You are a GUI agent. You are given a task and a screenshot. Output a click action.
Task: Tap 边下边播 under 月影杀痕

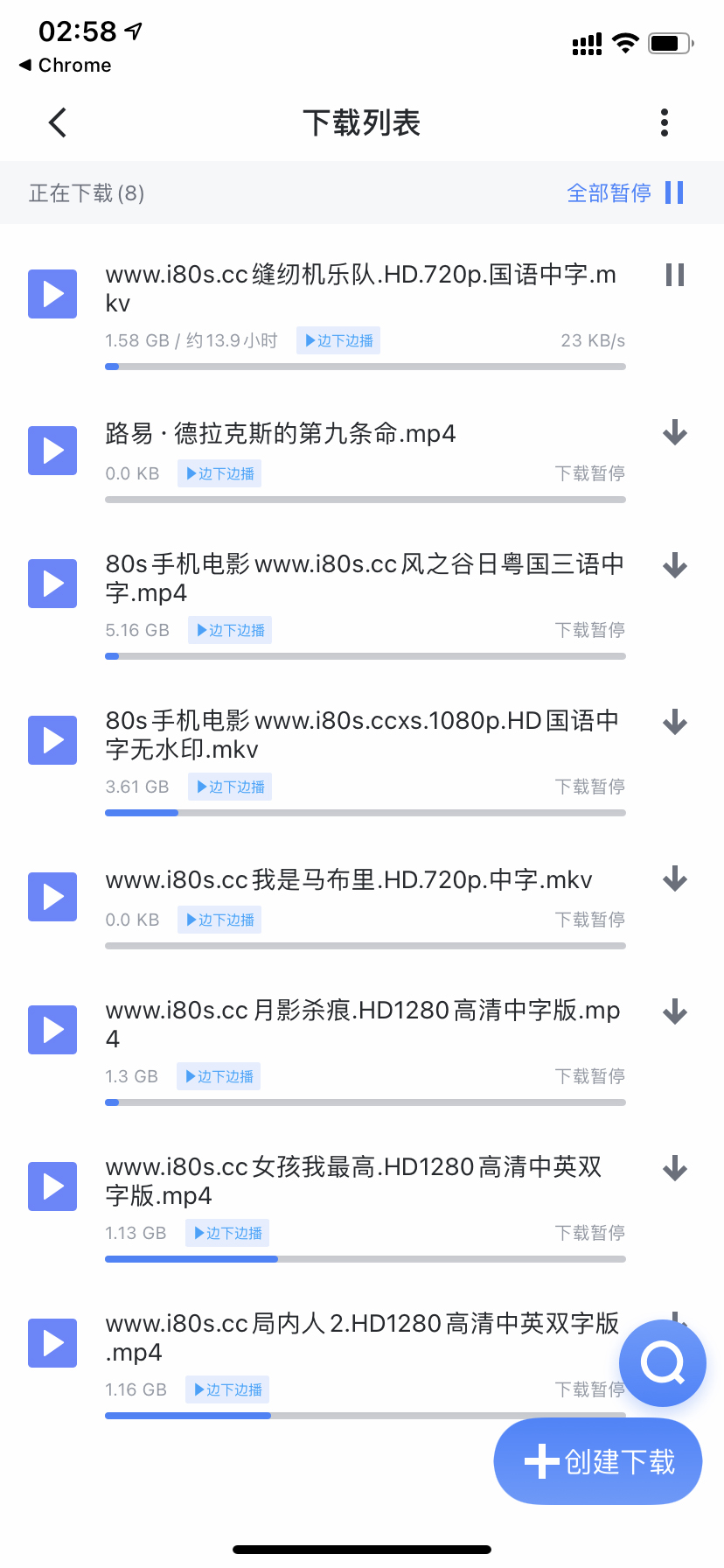[x=219, y=1076]
